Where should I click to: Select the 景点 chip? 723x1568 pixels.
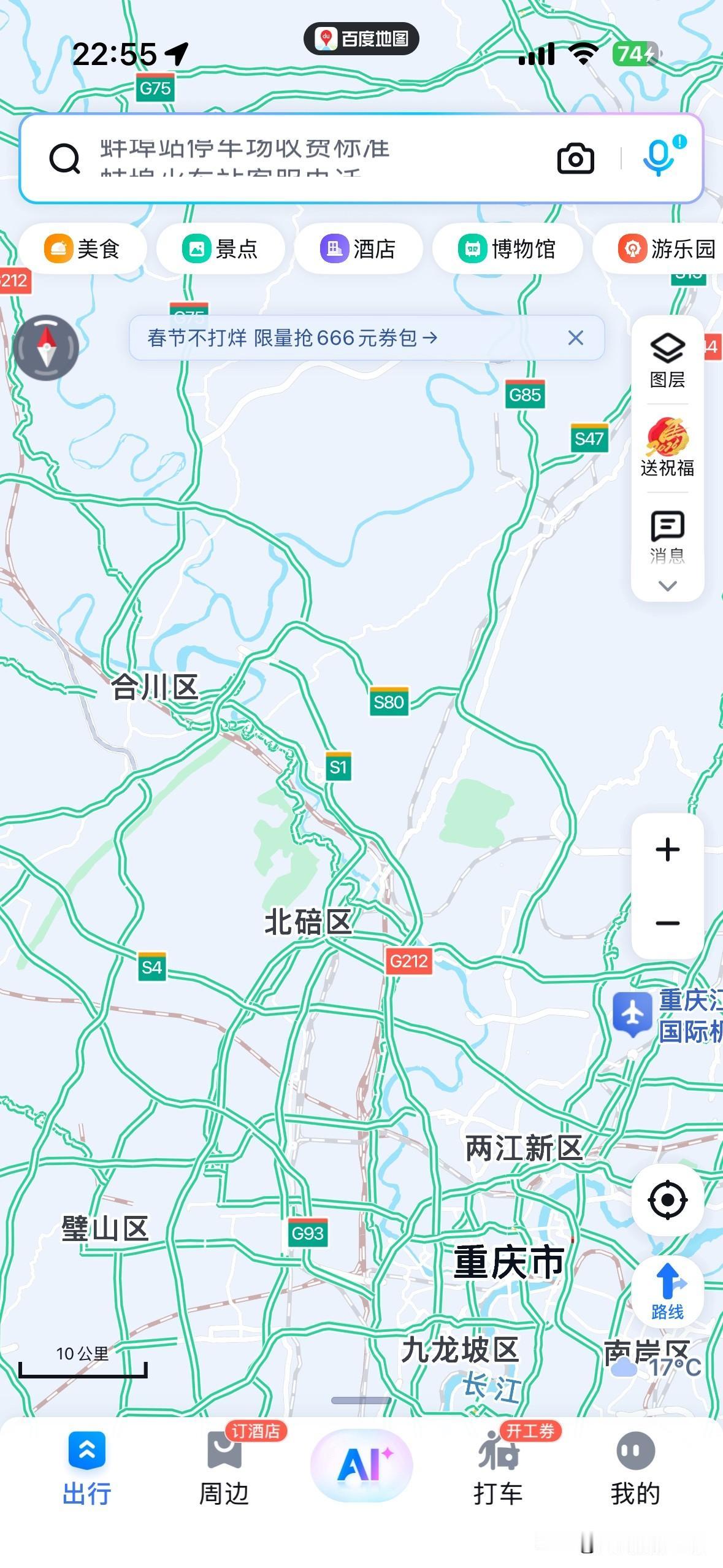click(221, 249)
